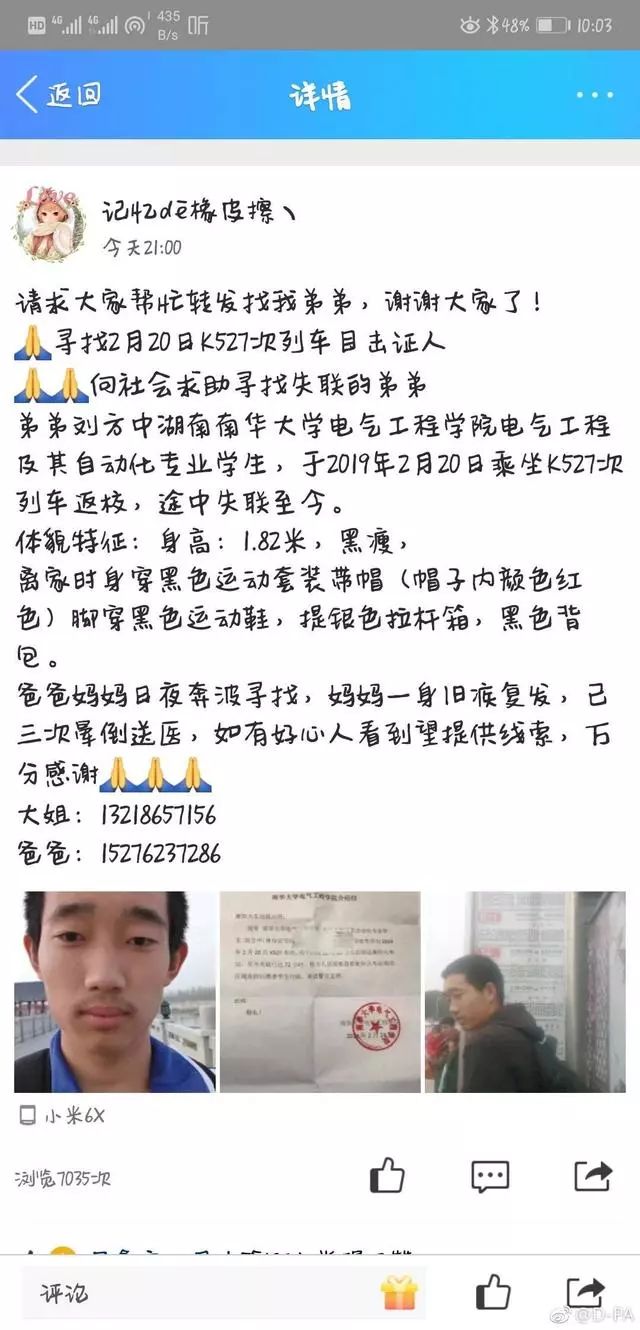This screenshot has width=640, height=1330.
Task: Tap share icon in bottom bar
Action: pos(585,1293)
